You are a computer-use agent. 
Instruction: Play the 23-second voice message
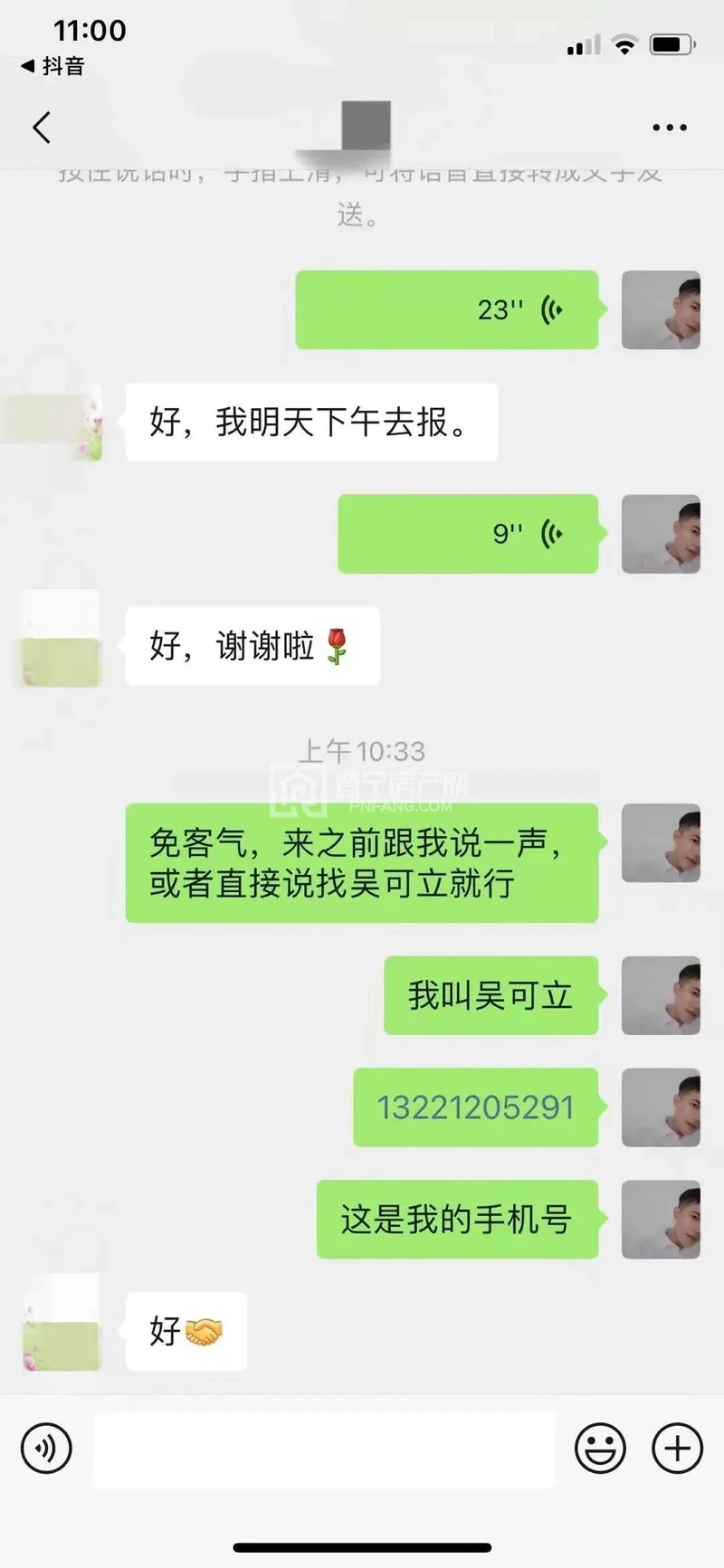(447, 309)
